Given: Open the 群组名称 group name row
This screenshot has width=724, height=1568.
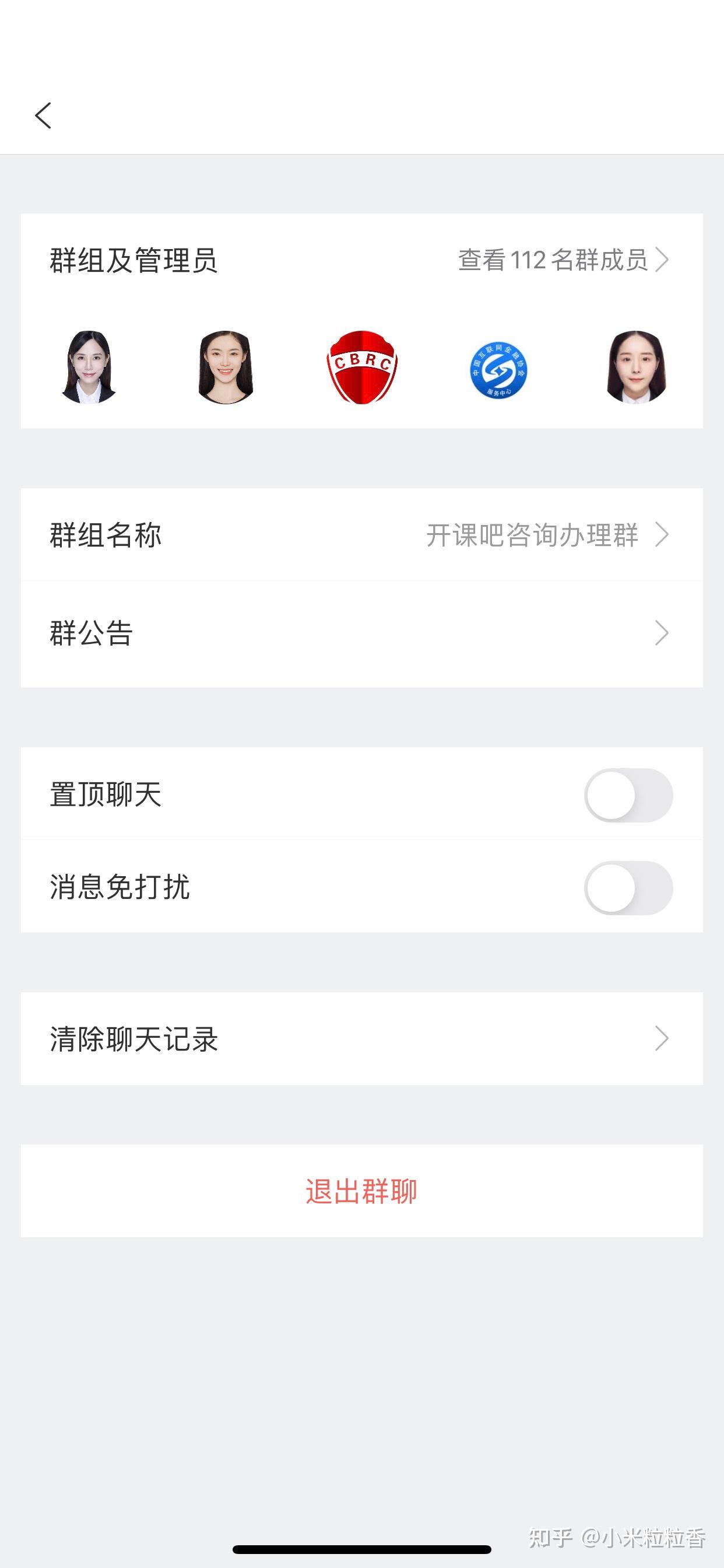Looking at the screenshot, I should 361,534.
